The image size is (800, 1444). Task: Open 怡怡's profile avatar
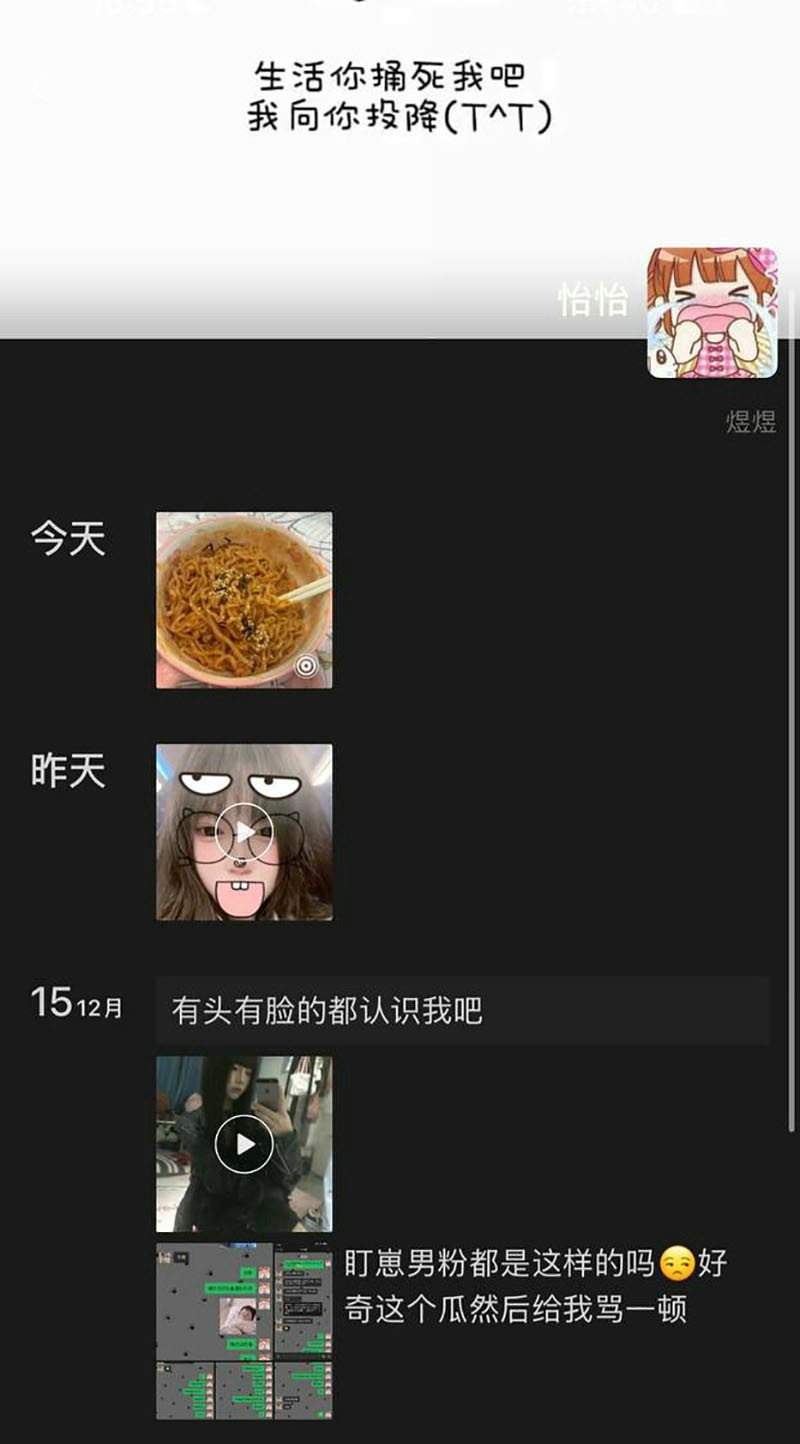tap(712, 313)
